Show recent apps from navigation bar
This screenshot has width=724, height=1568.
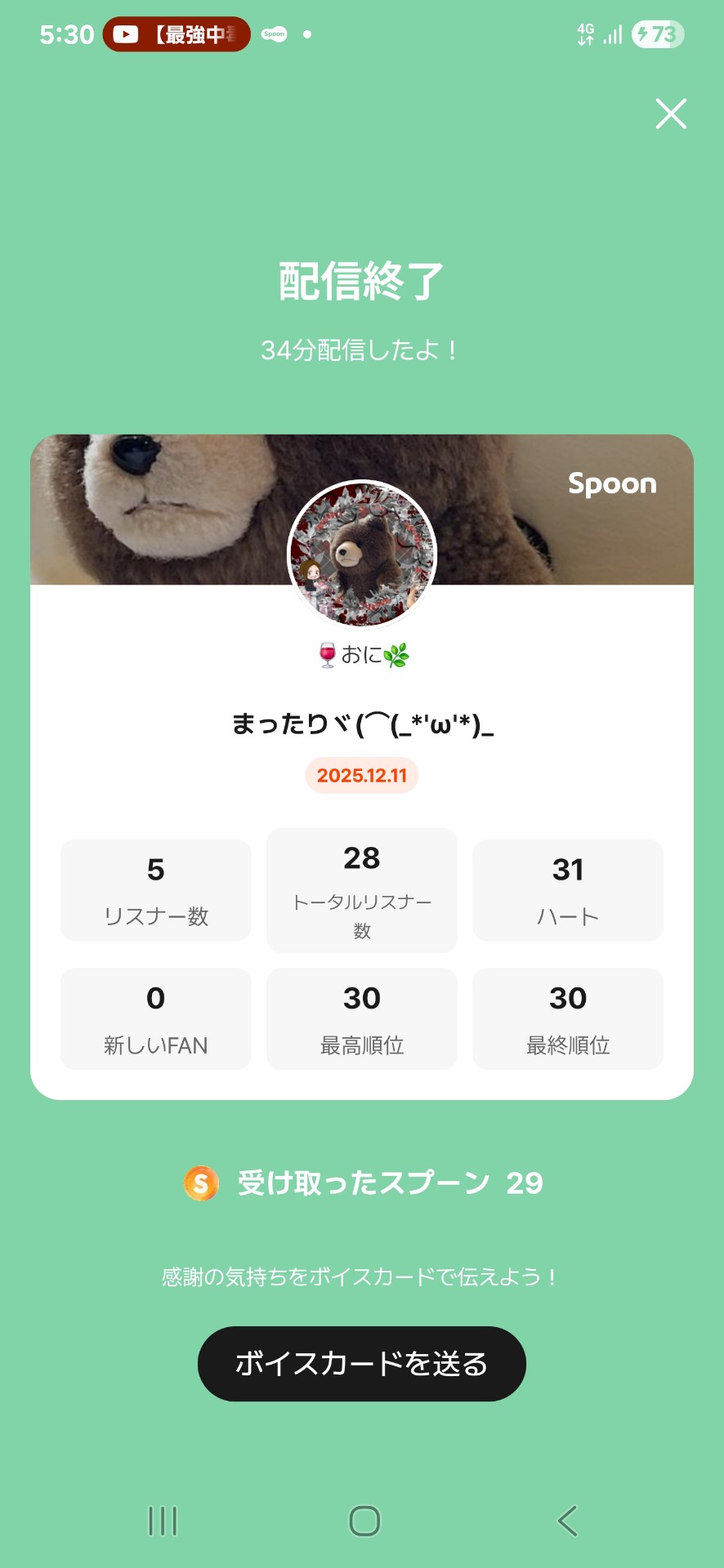pos(163,1521)
